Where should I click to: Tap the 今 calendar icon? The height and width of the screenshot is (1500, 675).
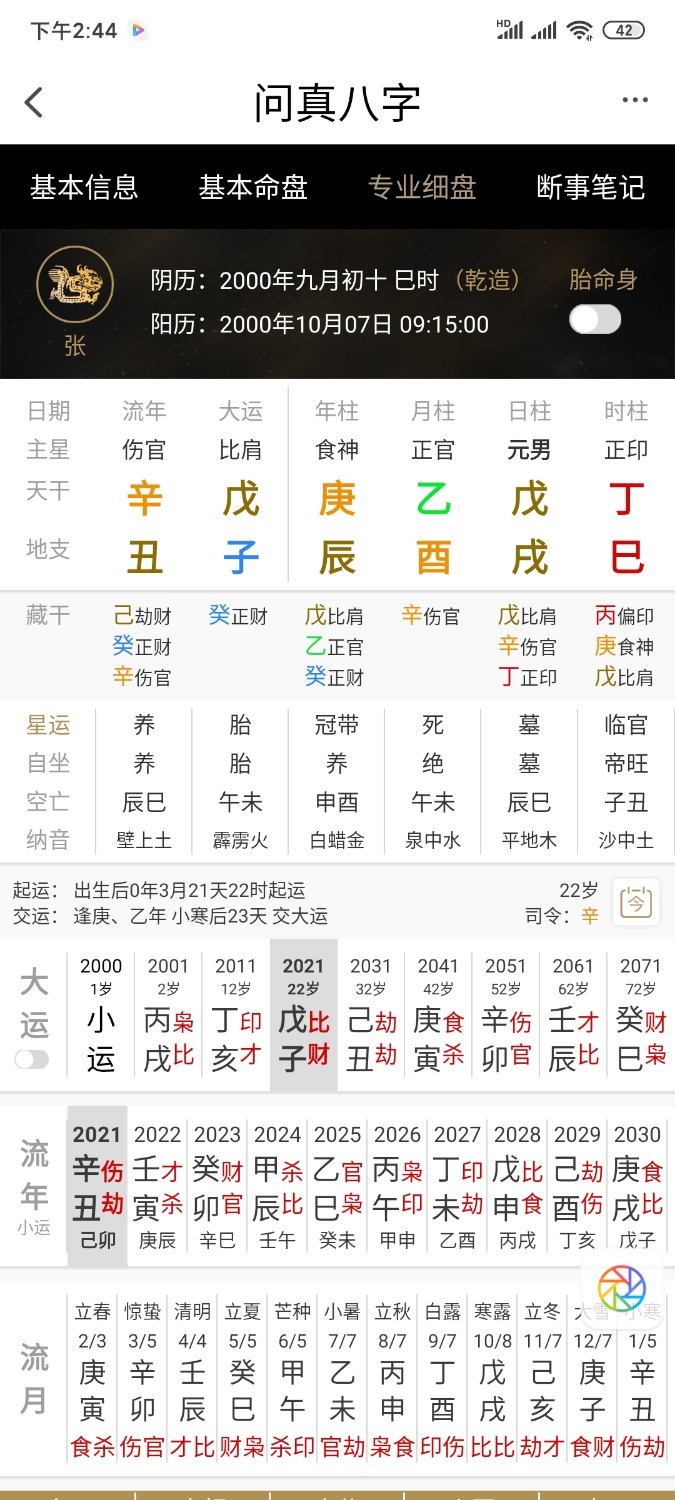[636, 902]
